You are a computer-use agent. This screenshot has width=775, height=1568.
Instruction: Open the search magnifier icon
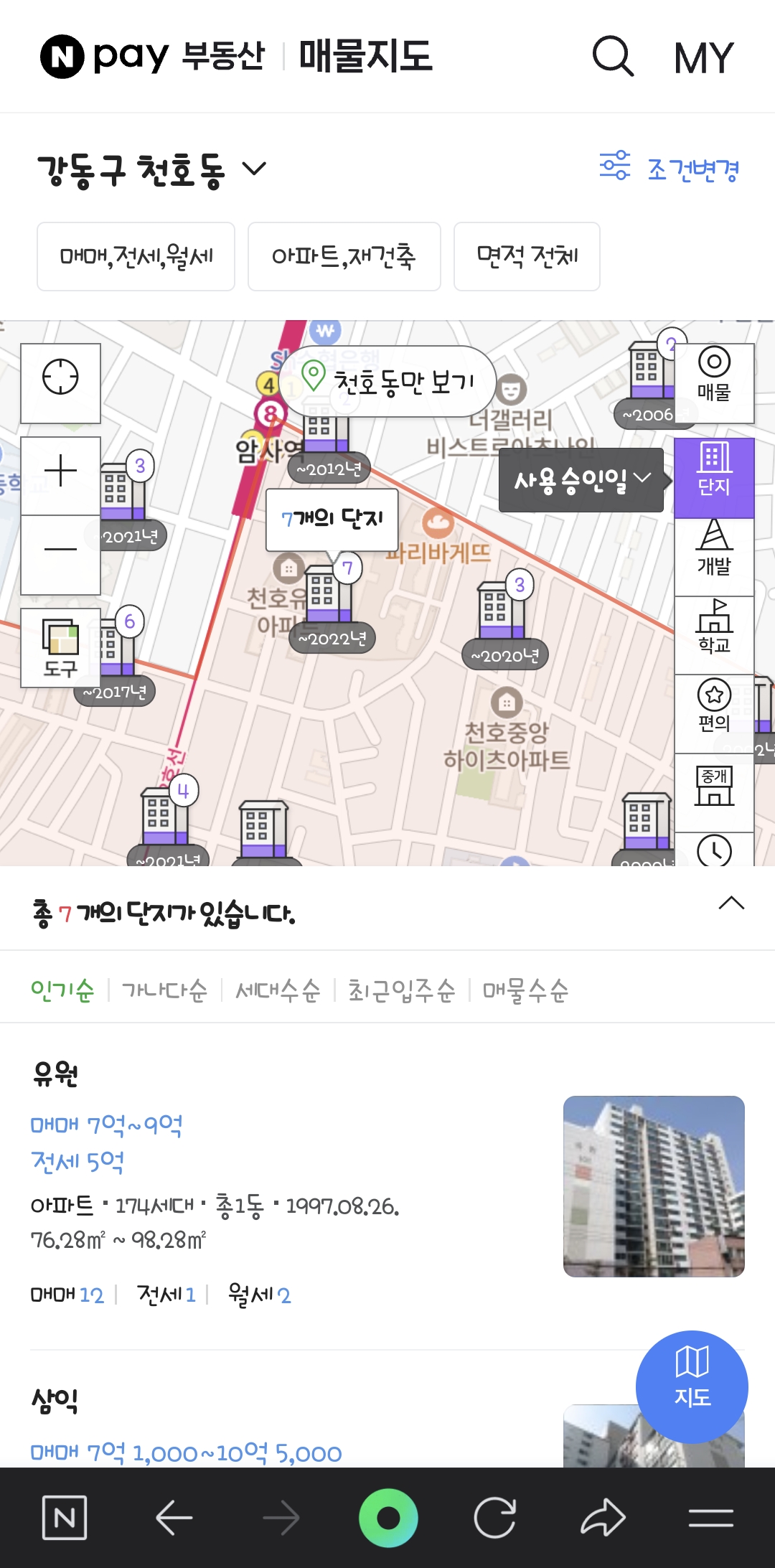612,59
